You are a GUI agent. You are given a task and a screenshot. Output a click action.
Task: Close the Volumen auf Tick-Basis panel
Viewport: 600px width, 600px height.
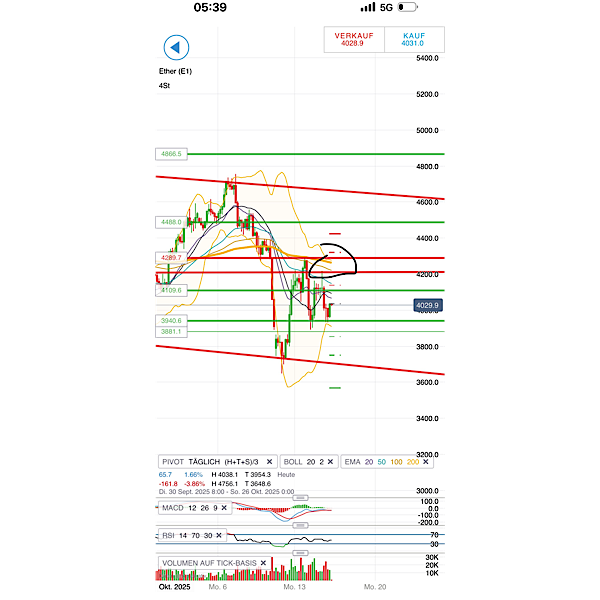click(x=263, y=563)
